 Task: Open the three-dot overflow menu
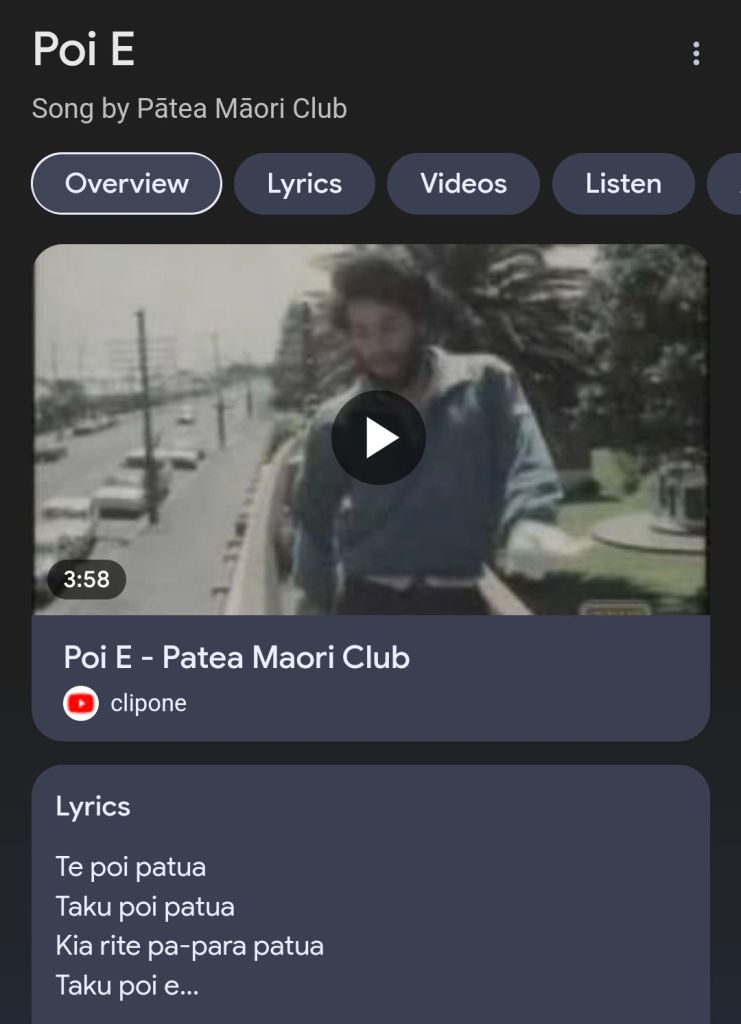(x=696, y=54)
